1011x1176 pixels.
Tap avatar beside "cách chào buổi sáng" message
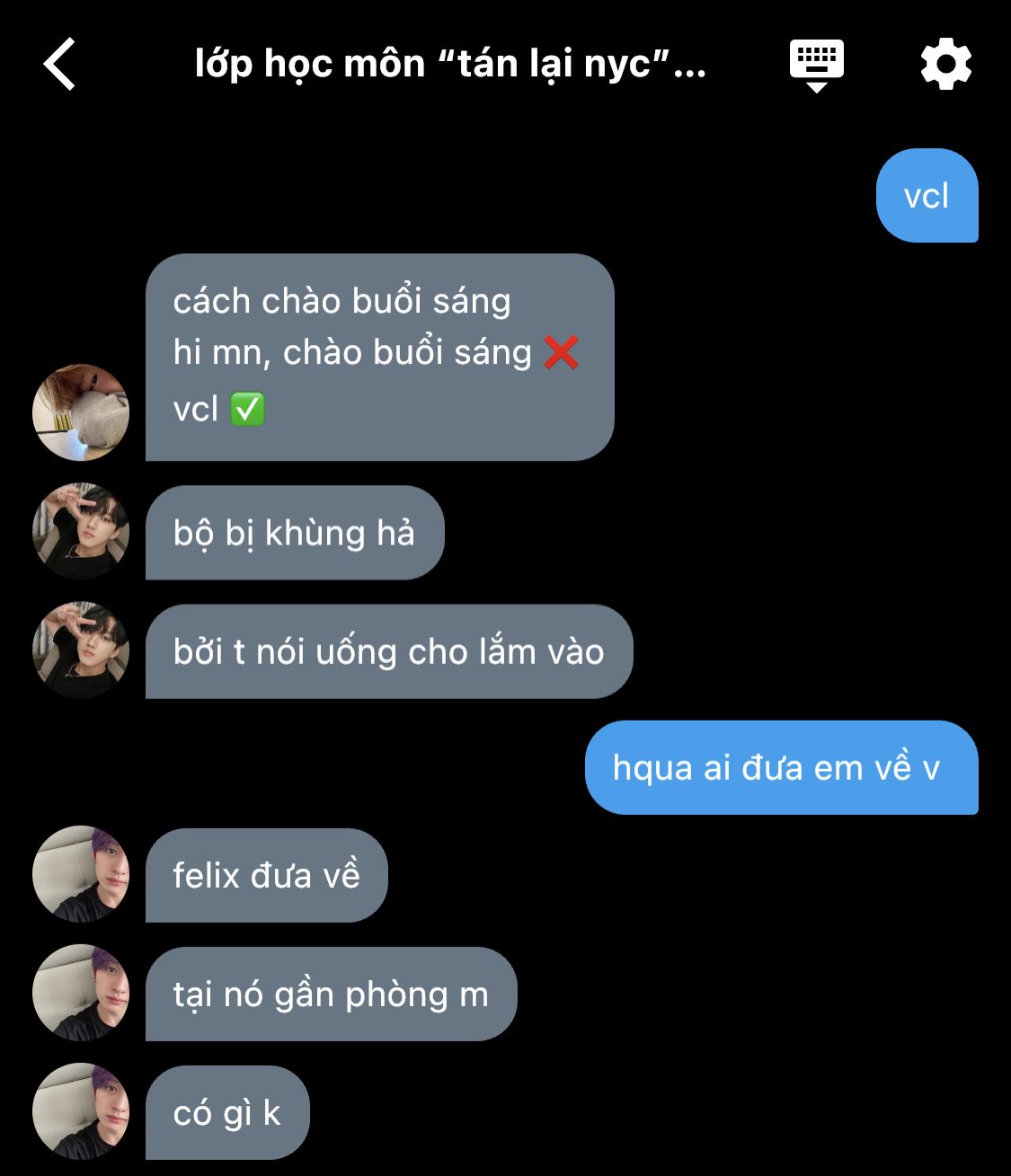click(81, 412)
